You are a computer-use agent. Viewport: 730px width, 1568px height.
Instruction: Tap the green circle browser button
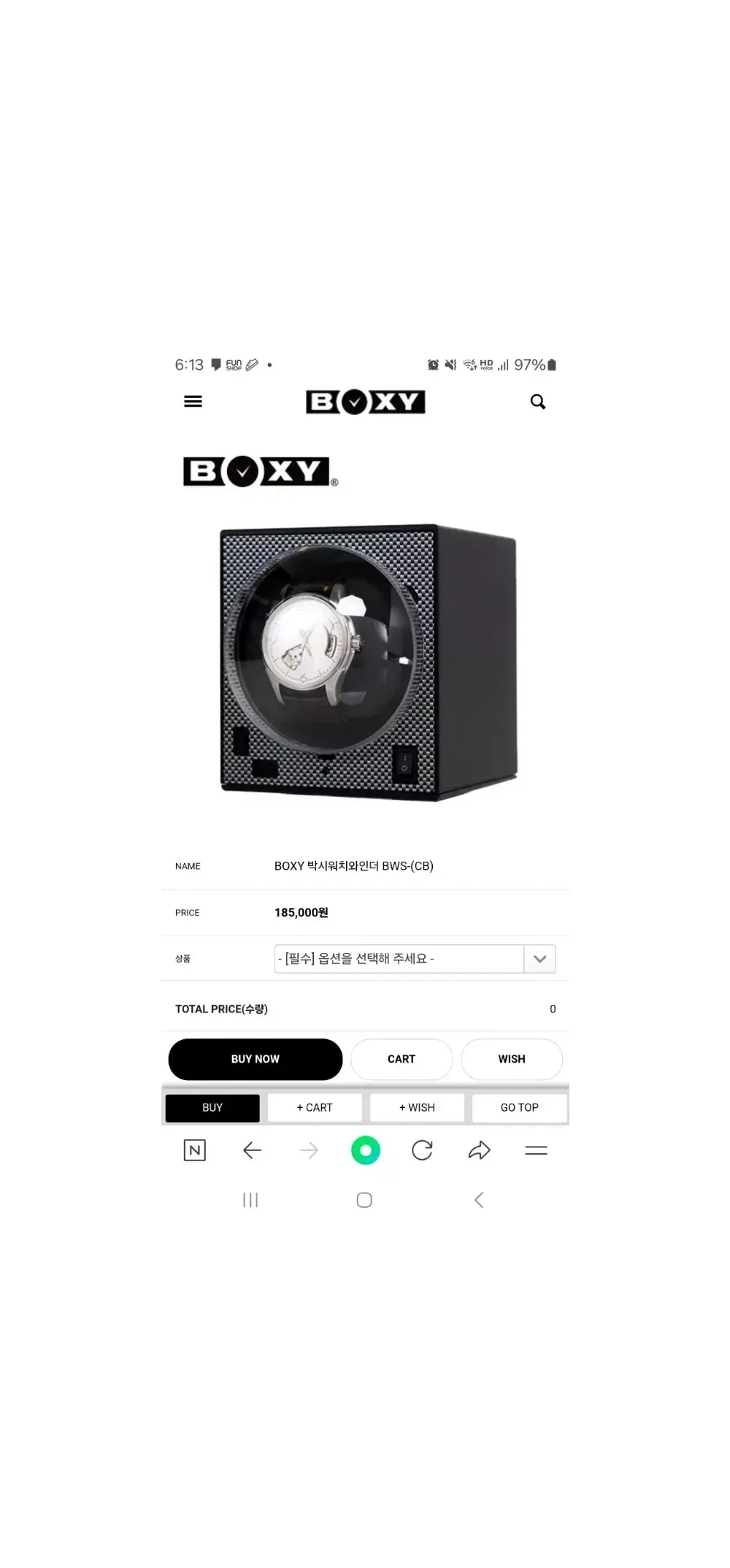(366, 1151)
